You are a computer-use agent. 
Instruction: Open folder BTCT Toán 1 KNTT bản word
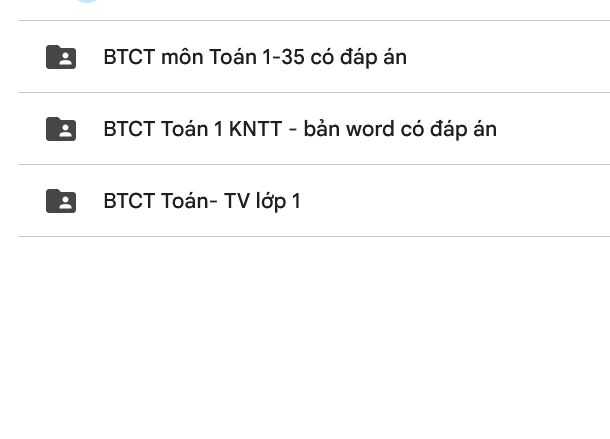tap(299, 129)
